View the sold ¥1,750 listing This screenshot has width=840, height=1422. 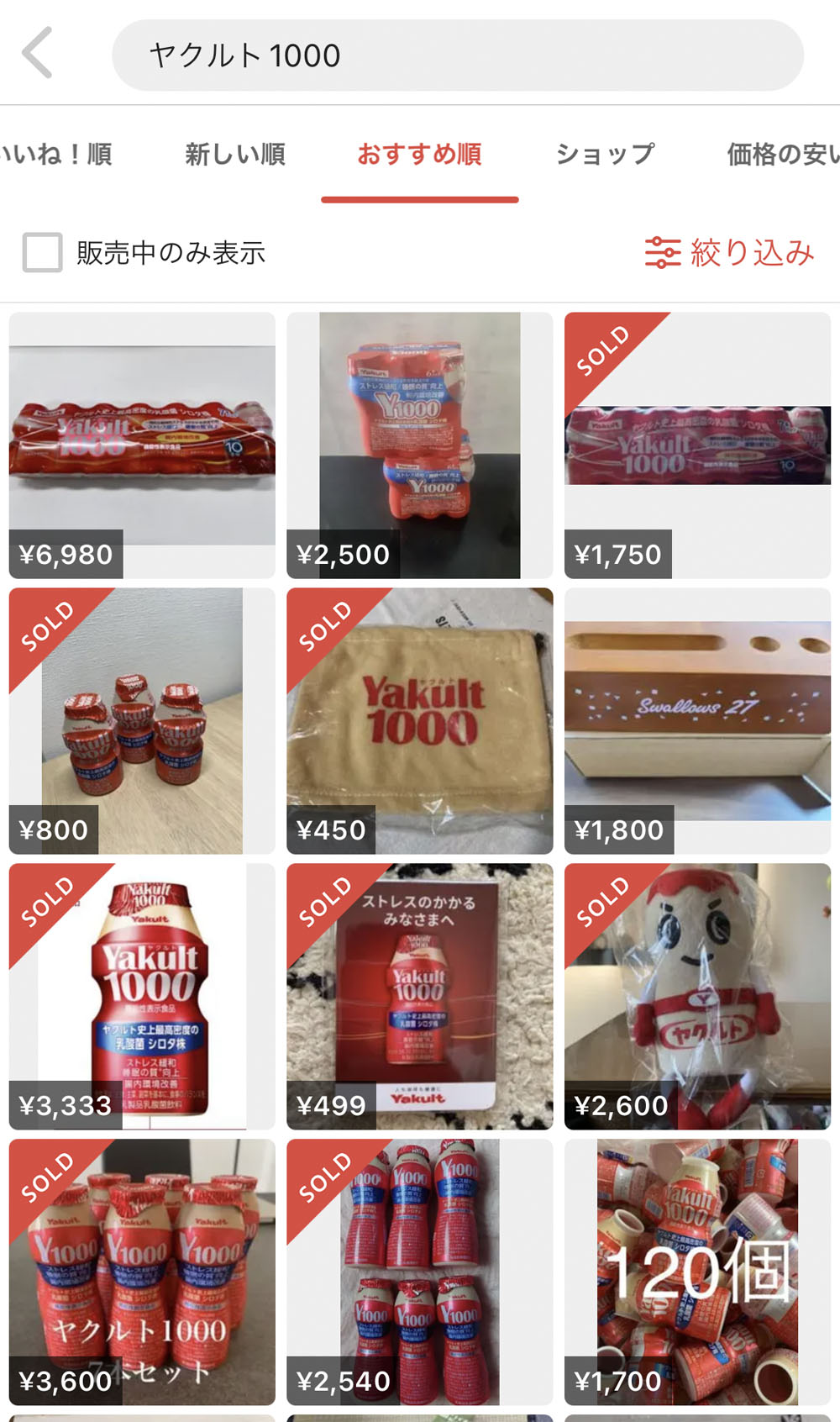tap(697, 445)
